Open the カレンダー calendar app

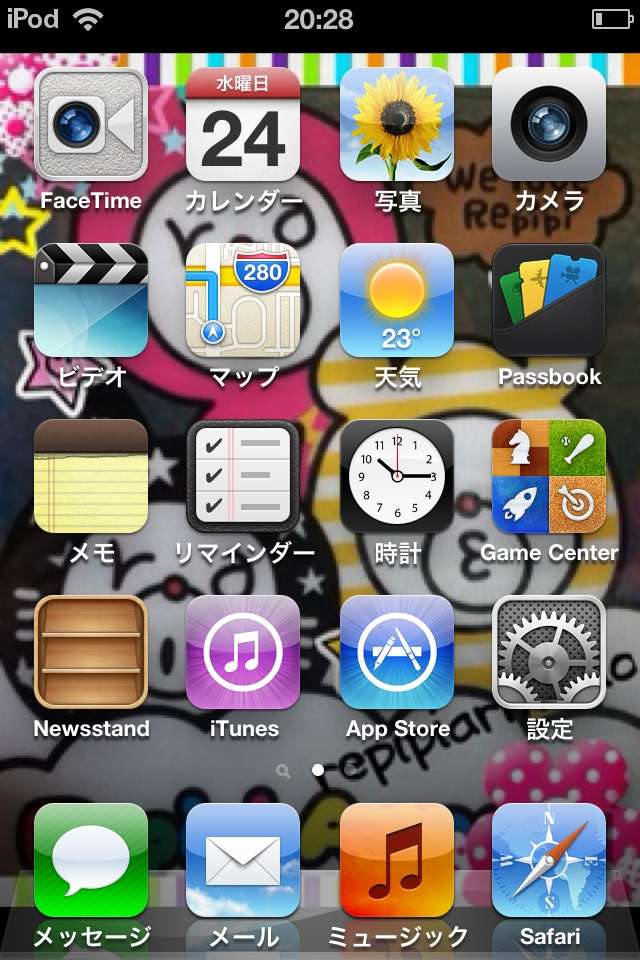click(243, 124)
